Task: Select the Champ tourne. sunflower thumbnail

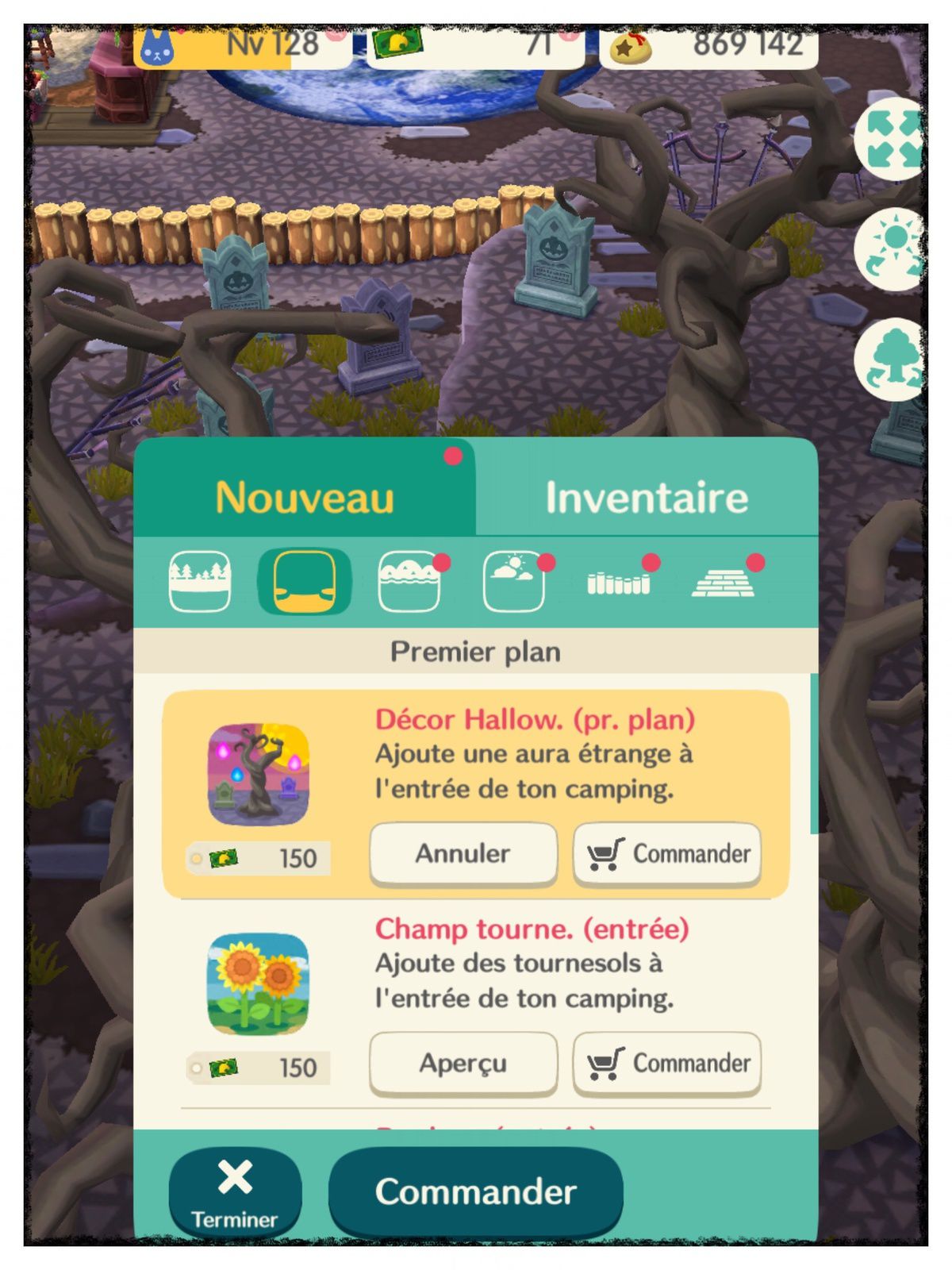Action: pos(258,983)
